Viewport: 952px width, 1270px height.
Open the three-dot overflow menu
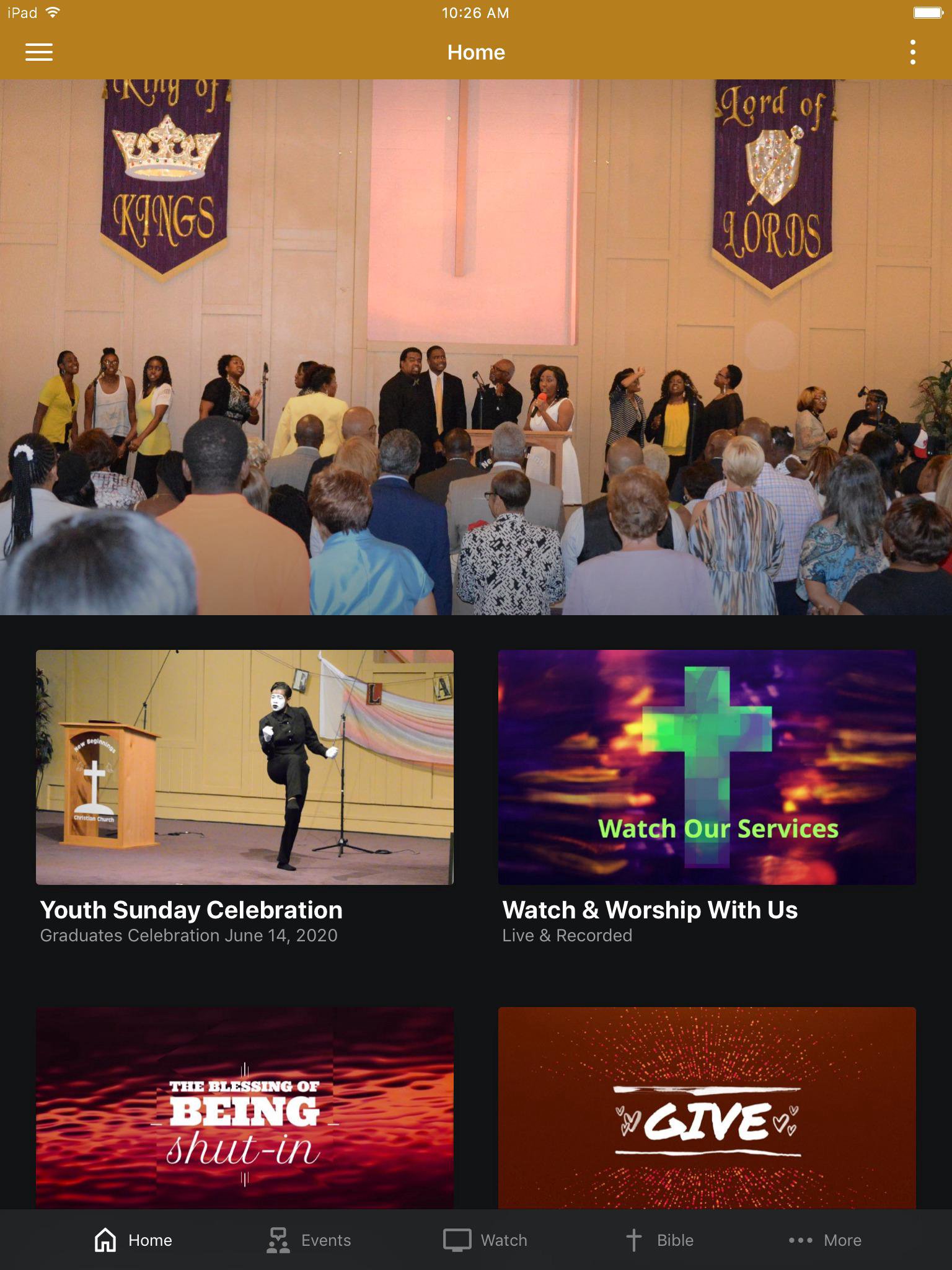pos(912,52)
